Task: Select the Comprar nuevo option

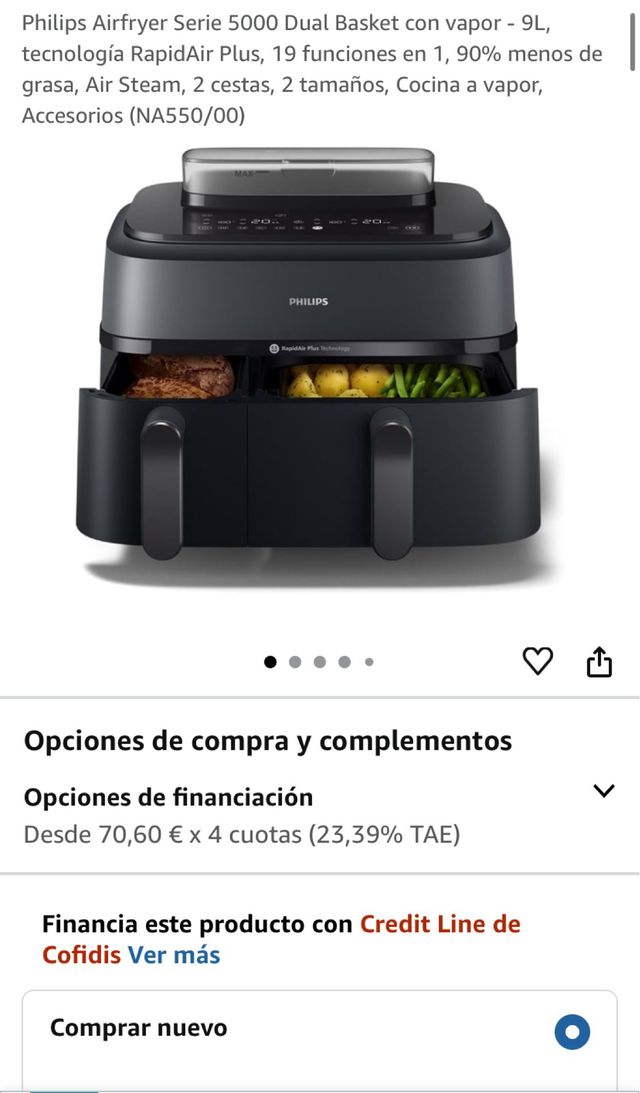Action: (572, 1032)
